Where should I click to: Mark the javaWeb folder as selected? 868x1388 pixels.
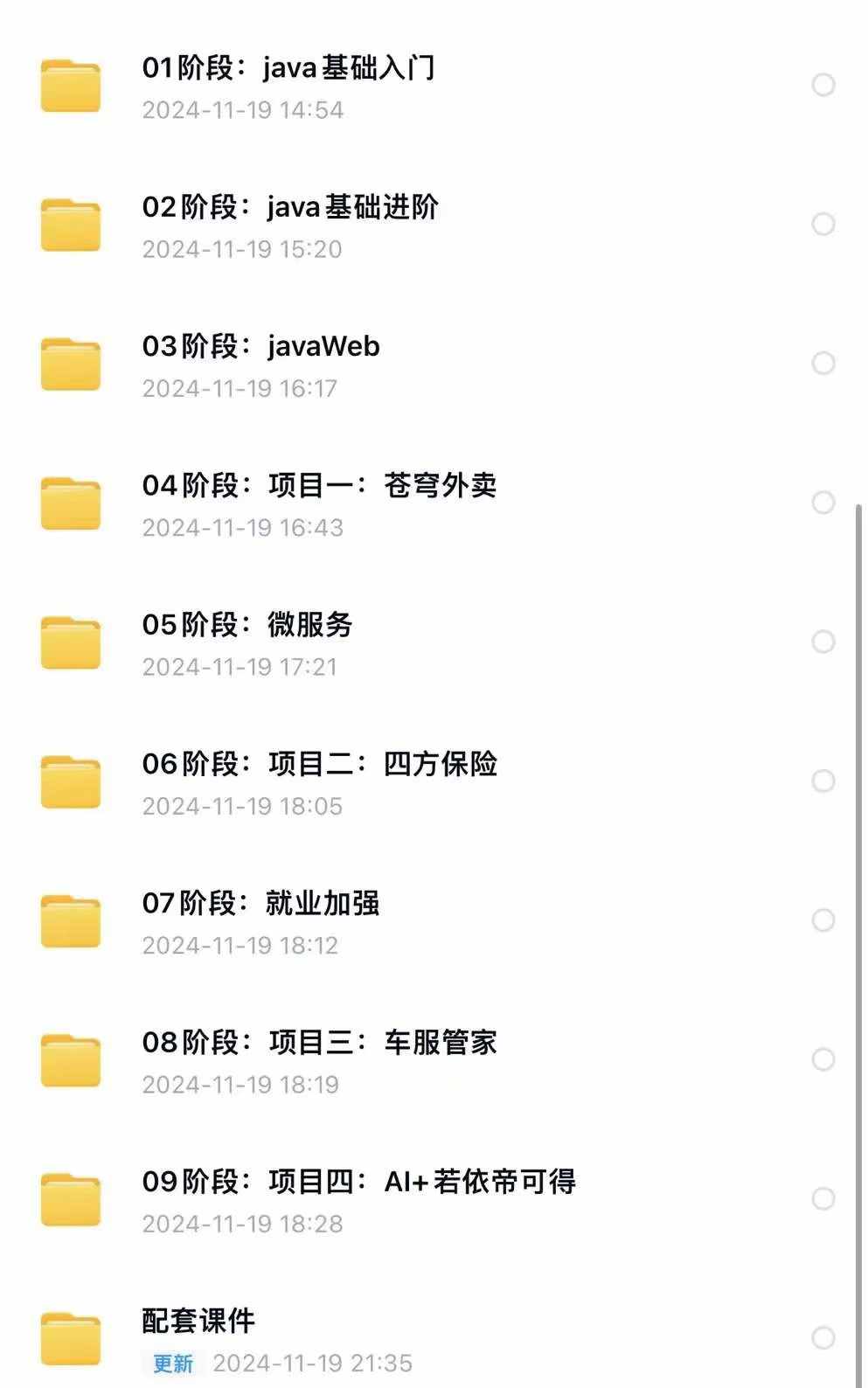pos(823,363)
